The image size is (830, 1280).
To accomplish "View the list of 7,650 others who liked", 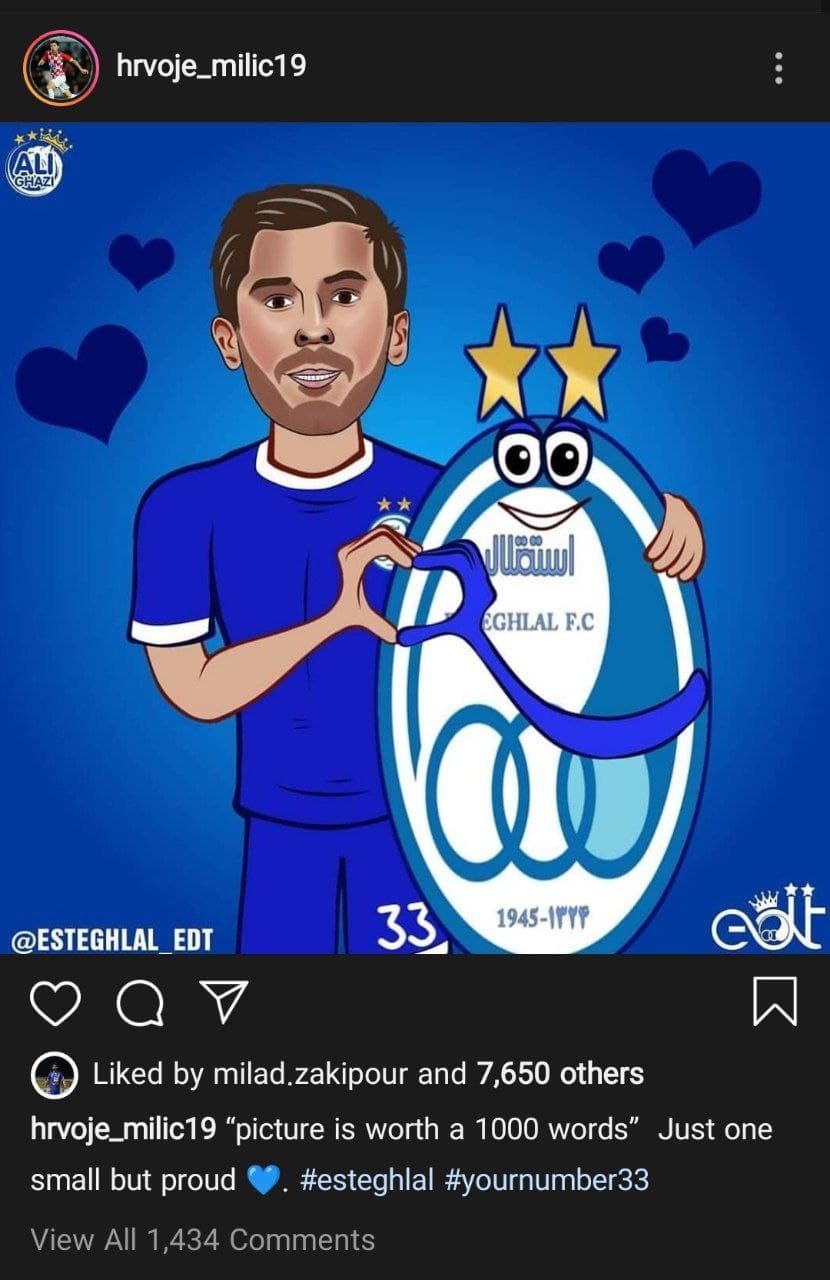I will (560, 1074).
